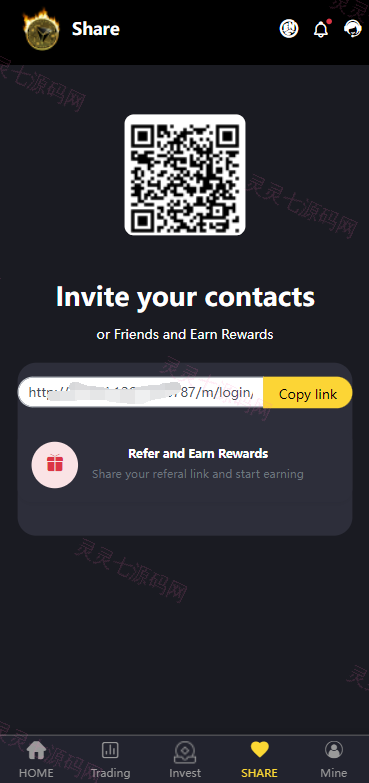Open the notifications bell
Screen dimensions: 369x783
pyautogui.click(x=321, y=29)
